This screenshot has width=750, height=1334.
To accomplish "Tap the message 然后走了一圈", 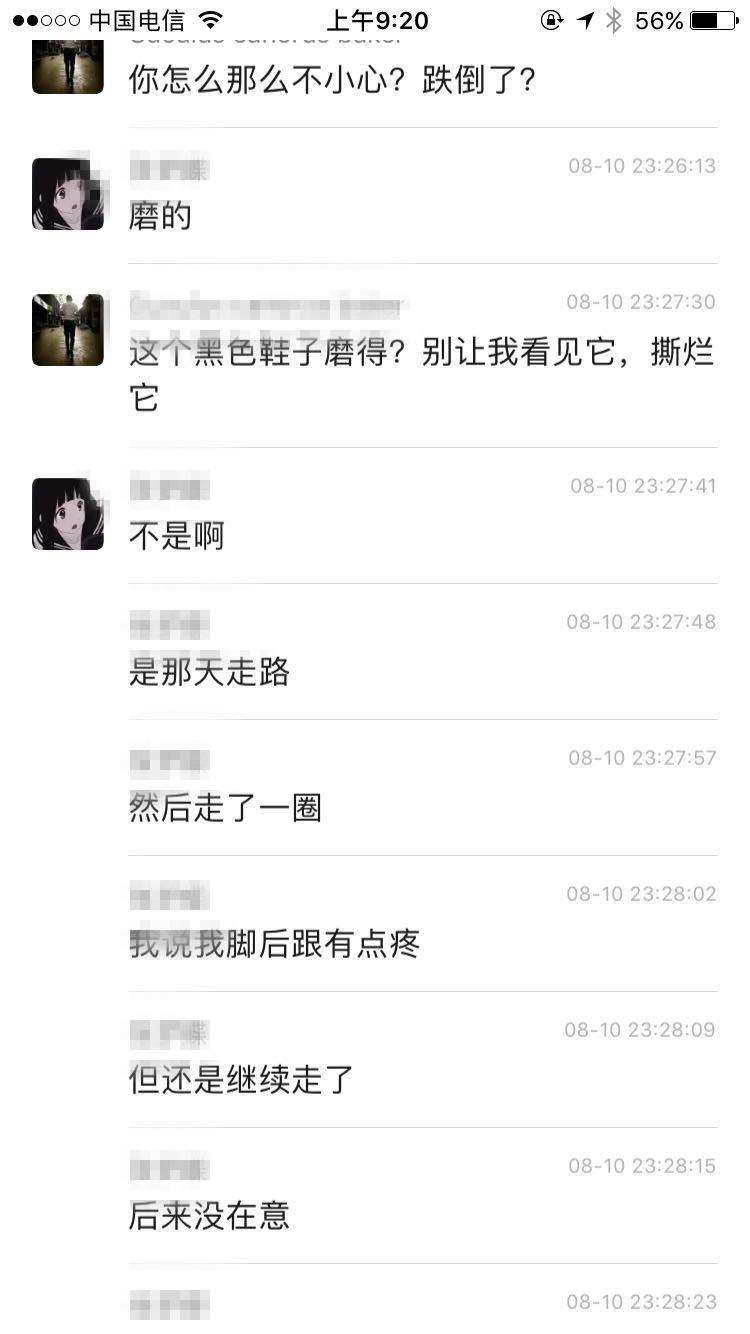I will coord(224,808).
